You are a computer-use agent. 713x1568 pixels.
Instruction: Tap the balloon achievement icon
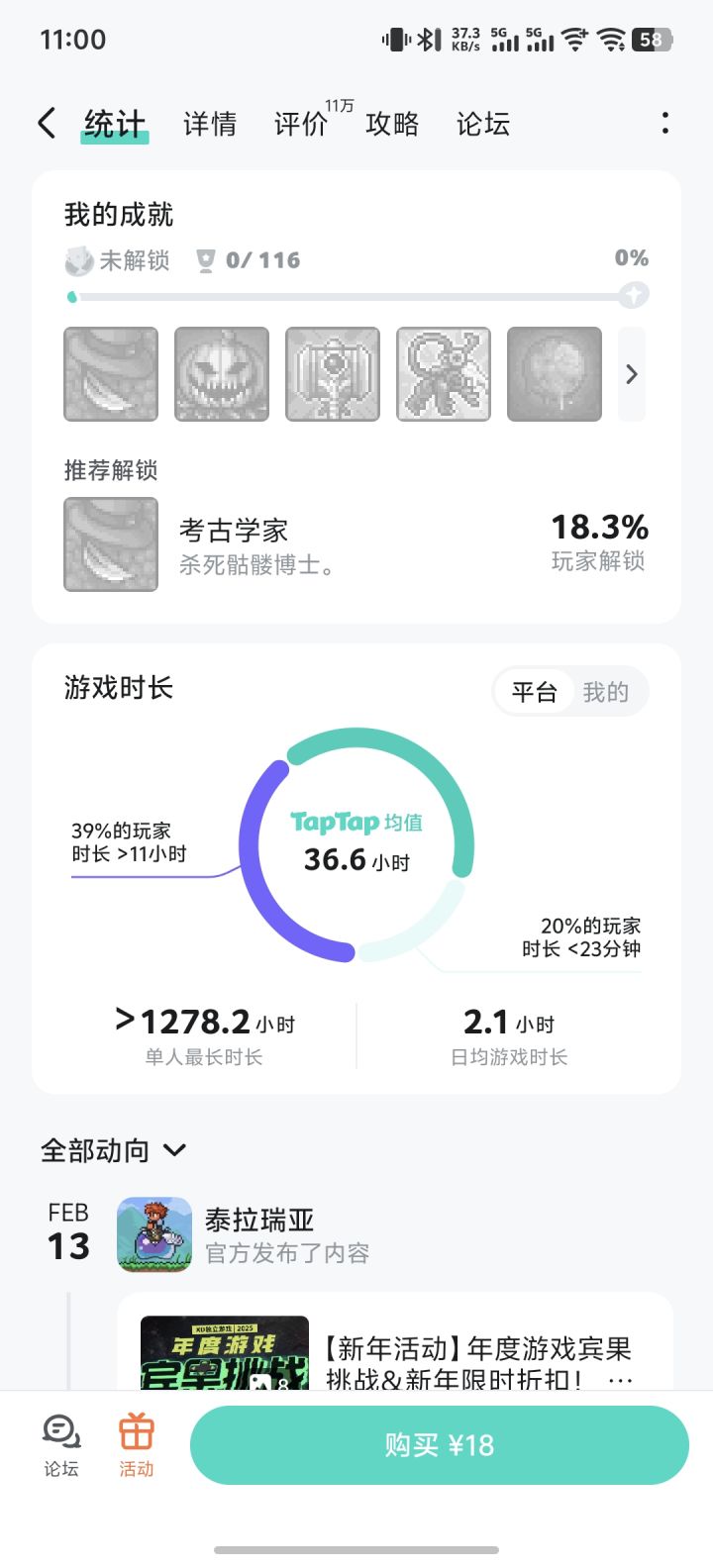click(x=554, y=373)
